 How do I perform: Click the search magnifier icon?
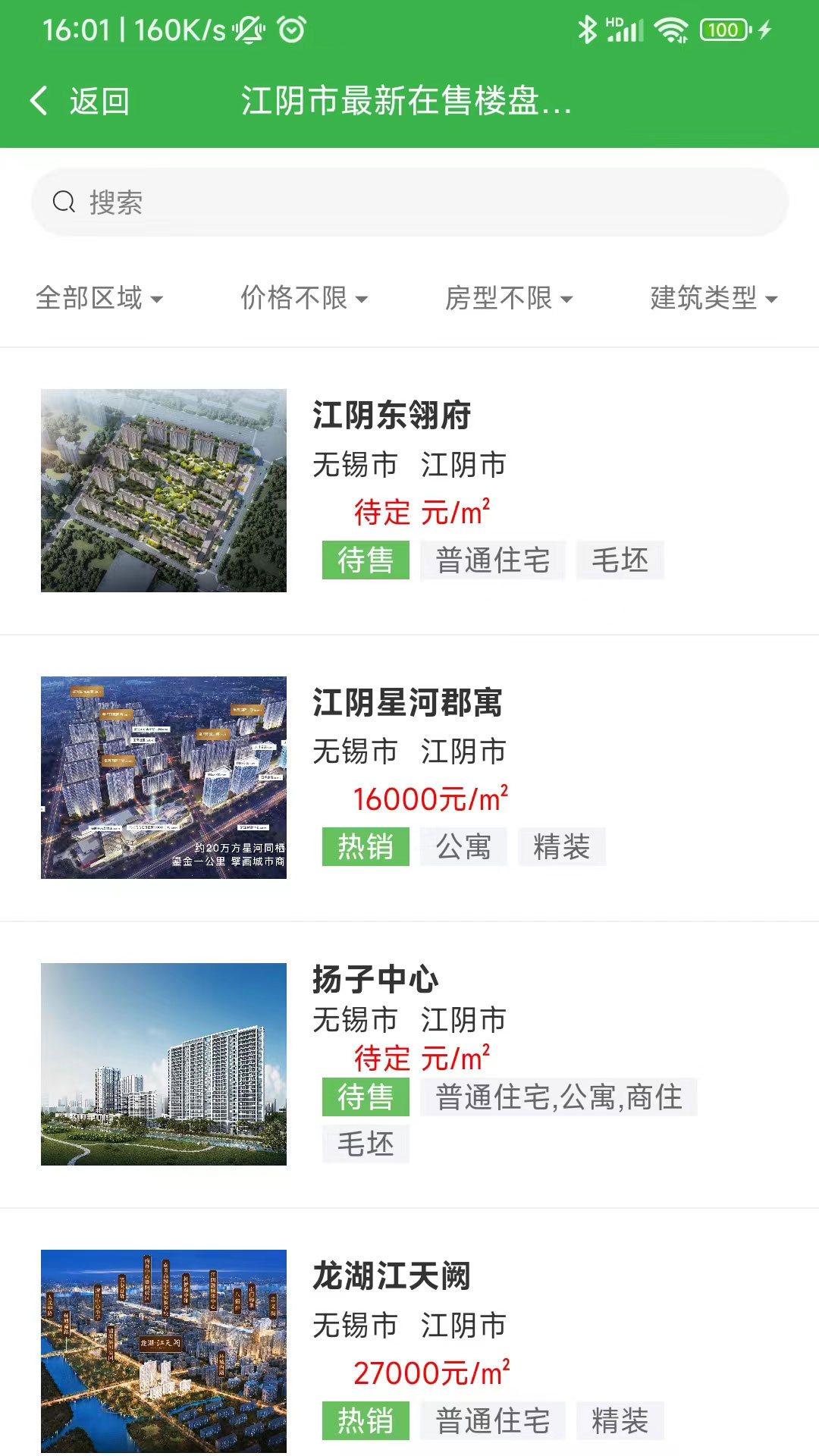tap(65, 201)
